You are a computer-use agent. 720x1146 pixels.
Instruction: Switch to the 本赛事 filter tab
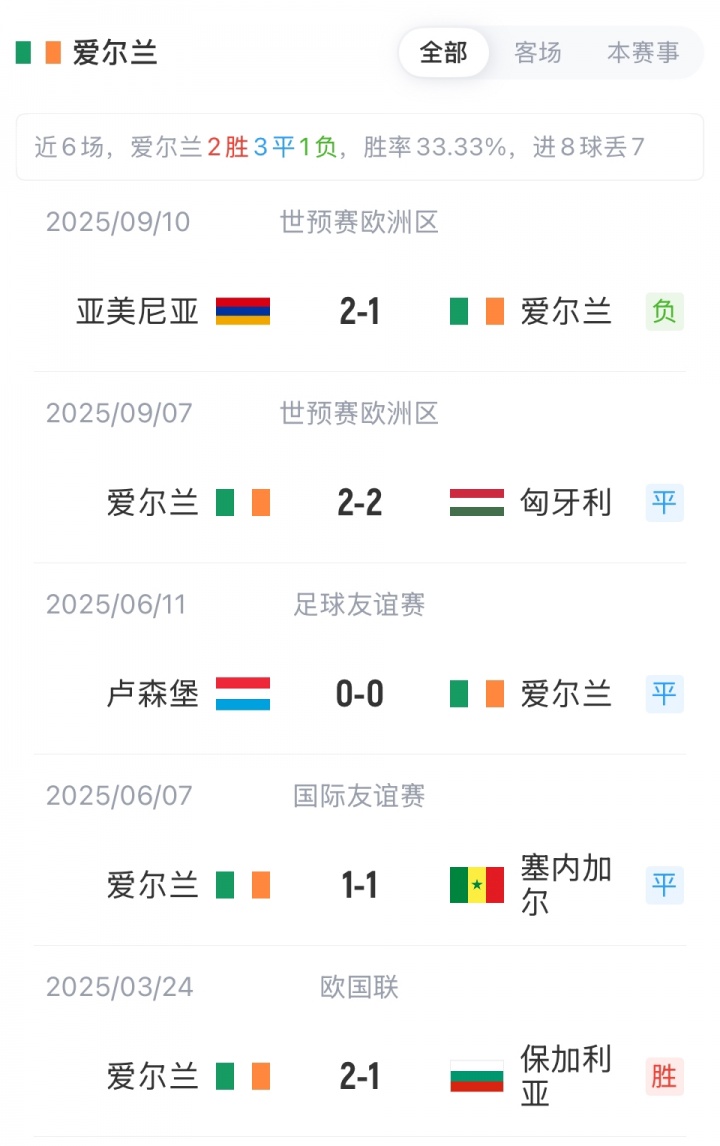[x=643, y=52]
